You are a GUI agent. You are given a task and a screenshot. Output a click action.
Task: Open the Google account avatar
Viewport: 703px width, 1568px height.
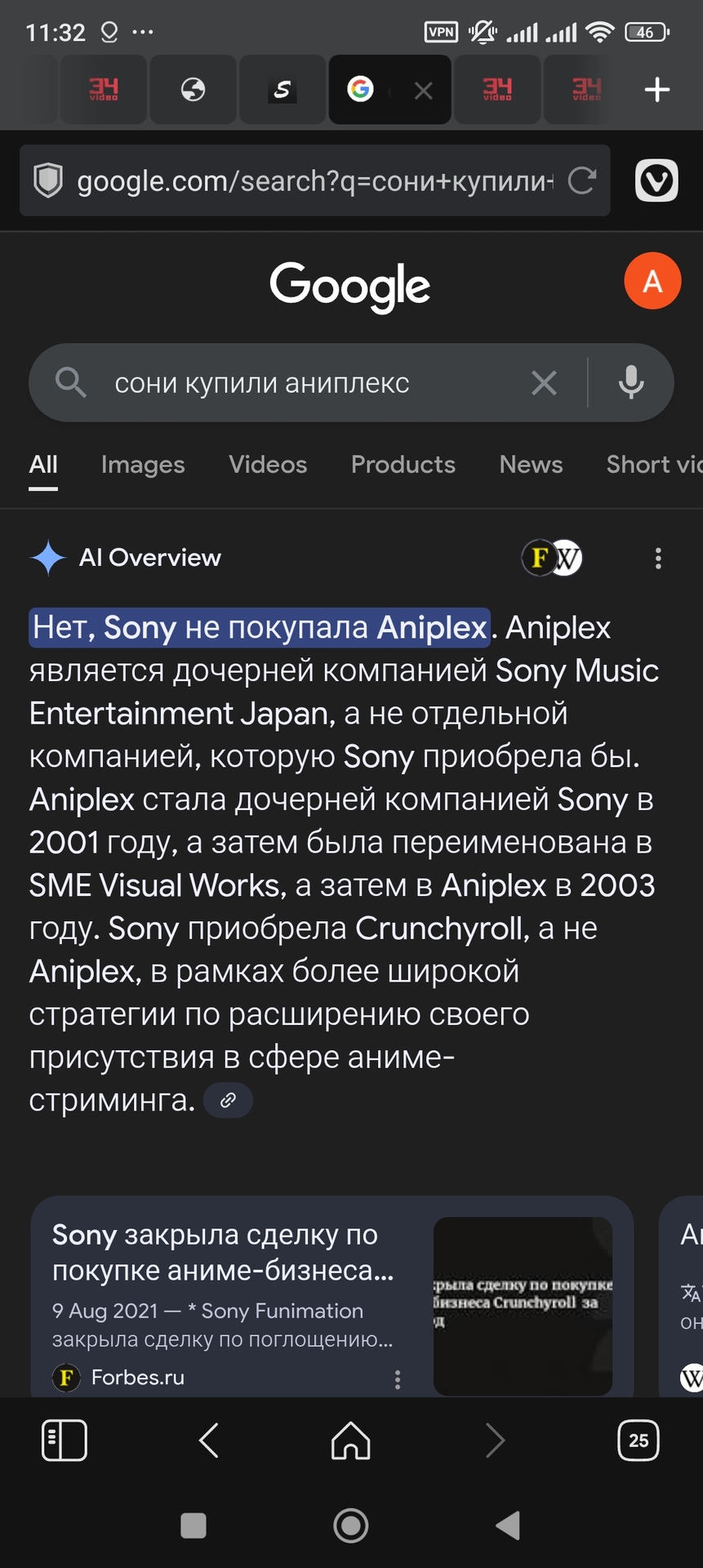[x=652, y=282]
